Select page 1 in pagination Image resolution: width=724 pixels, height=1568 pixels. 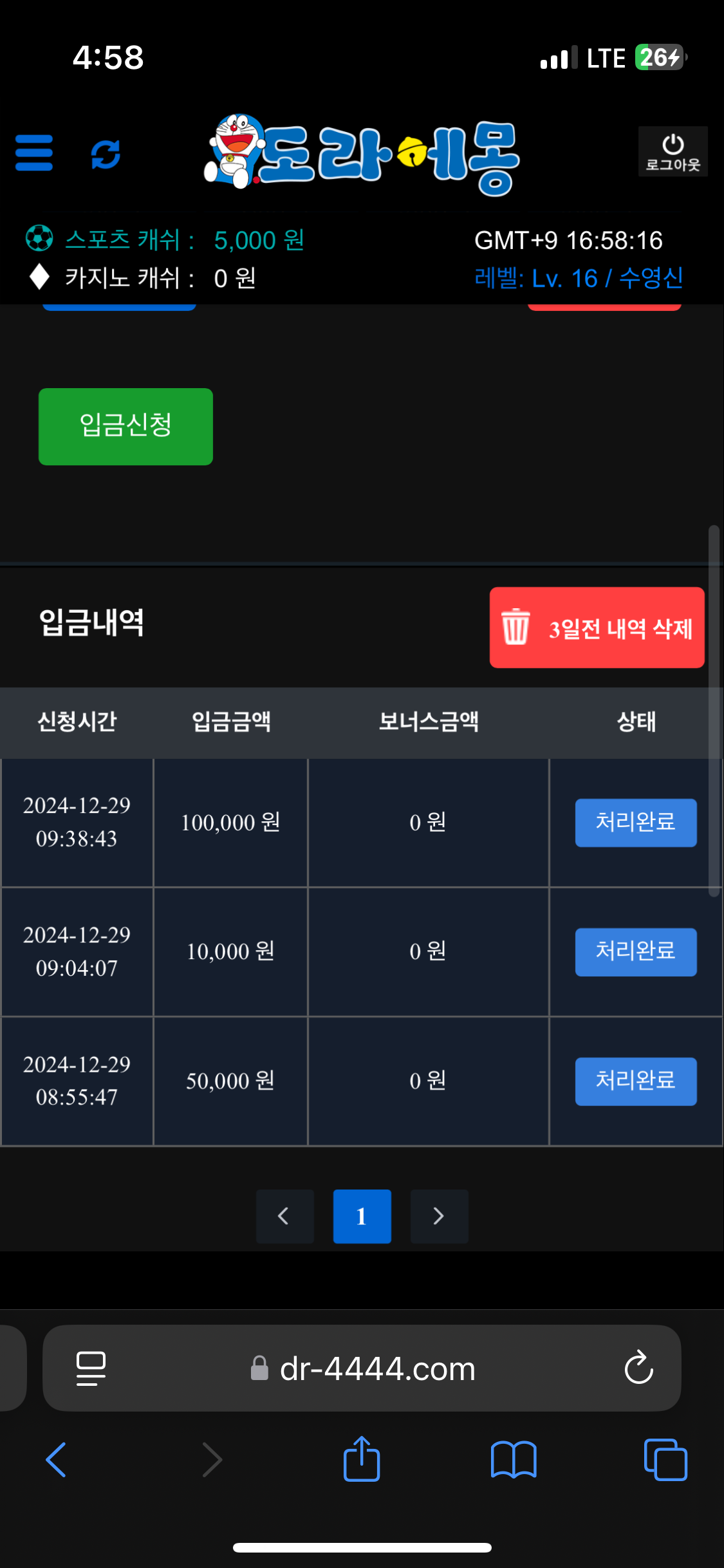click(x=362, y=1216)
